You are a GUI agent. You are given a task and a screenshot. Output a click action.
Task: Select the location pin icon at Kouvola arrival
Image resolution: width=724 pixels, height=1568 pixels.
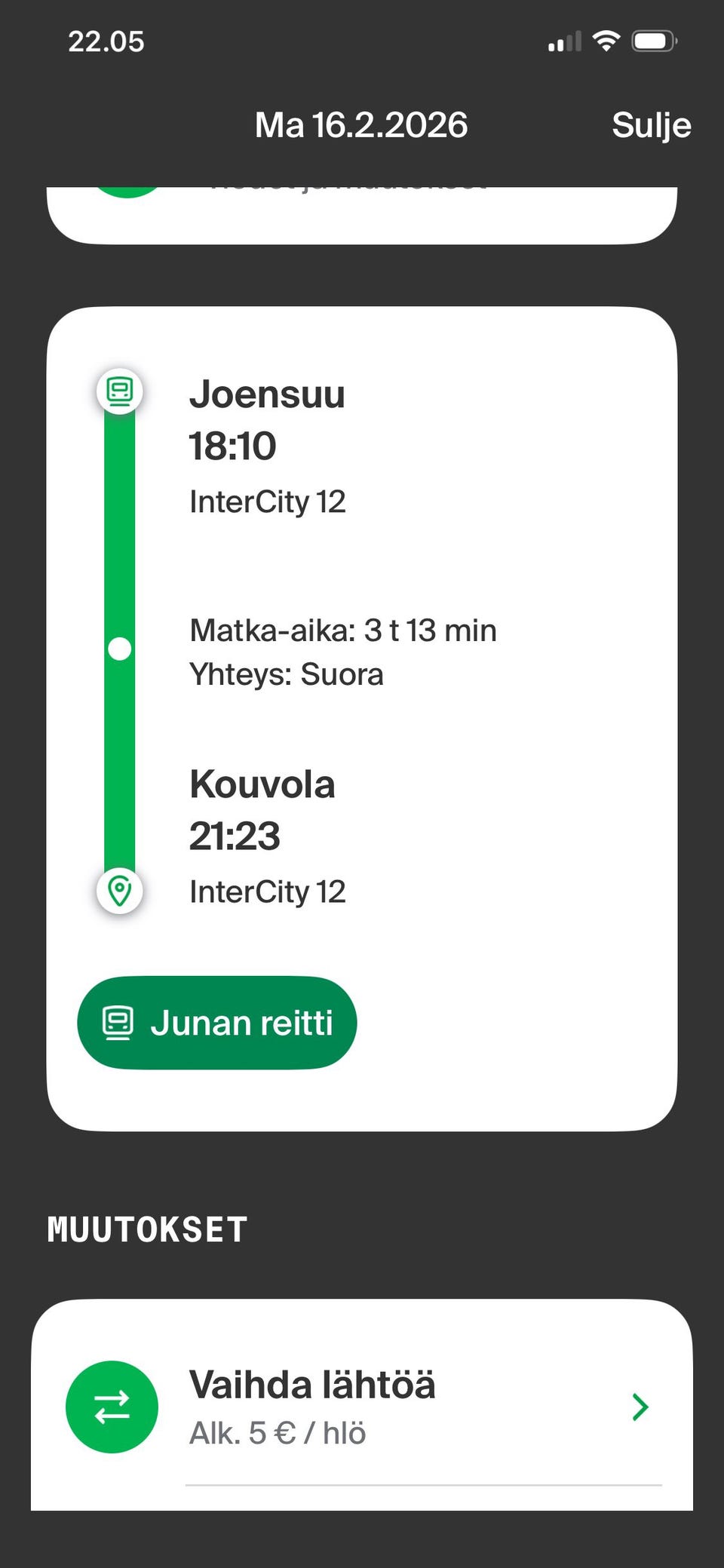[120, 891]
